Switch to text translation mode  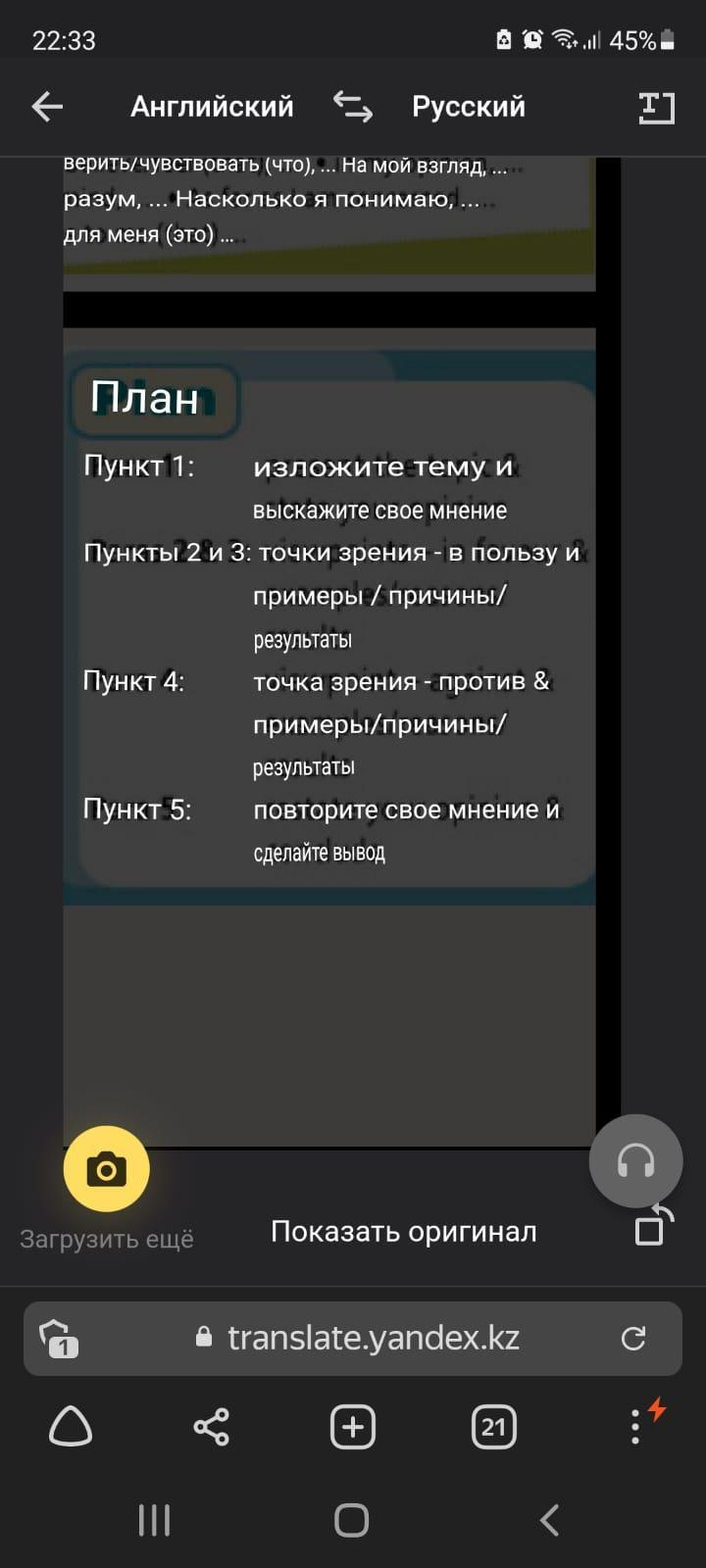pyautogui.click(x=656, y=107)
